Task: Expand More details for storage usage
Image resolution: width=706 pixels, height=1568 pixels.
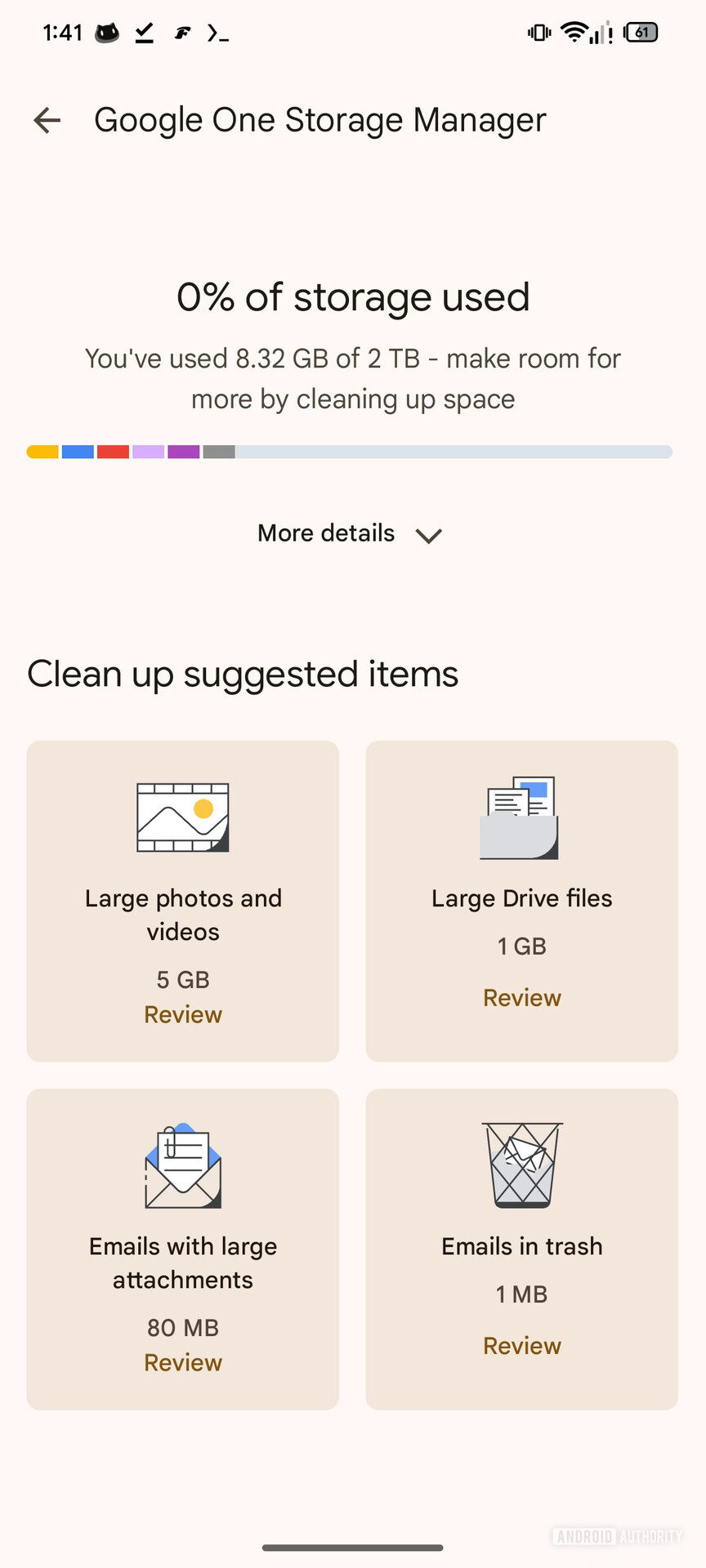Action: [x=350, y=534]
